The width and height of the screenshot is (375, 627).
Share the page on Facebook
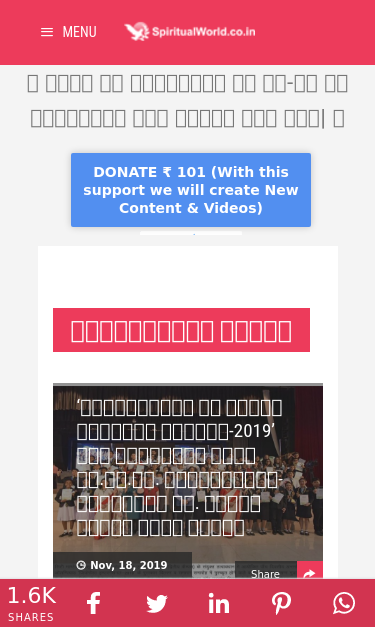[94, 603]
